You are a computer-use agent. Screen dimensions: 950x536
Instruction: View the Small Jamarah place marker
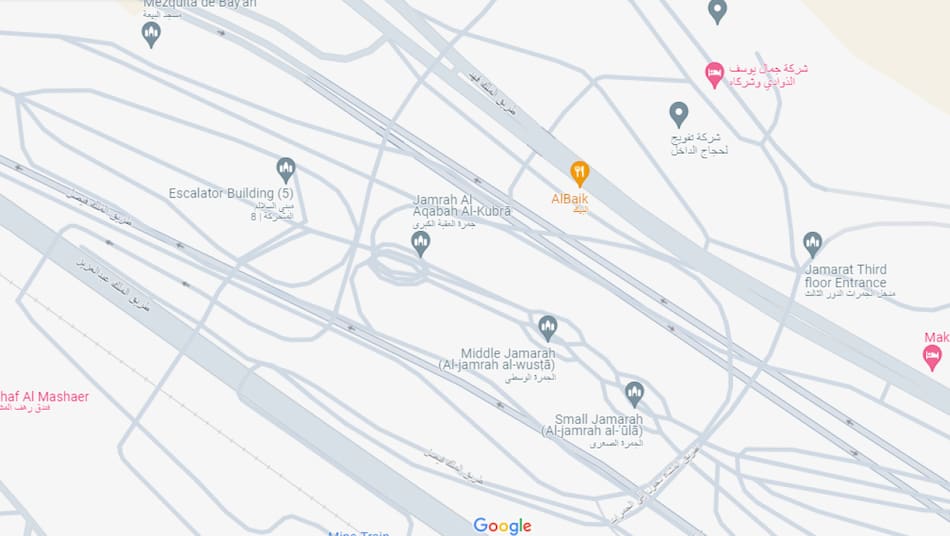[x=634, y=392]
